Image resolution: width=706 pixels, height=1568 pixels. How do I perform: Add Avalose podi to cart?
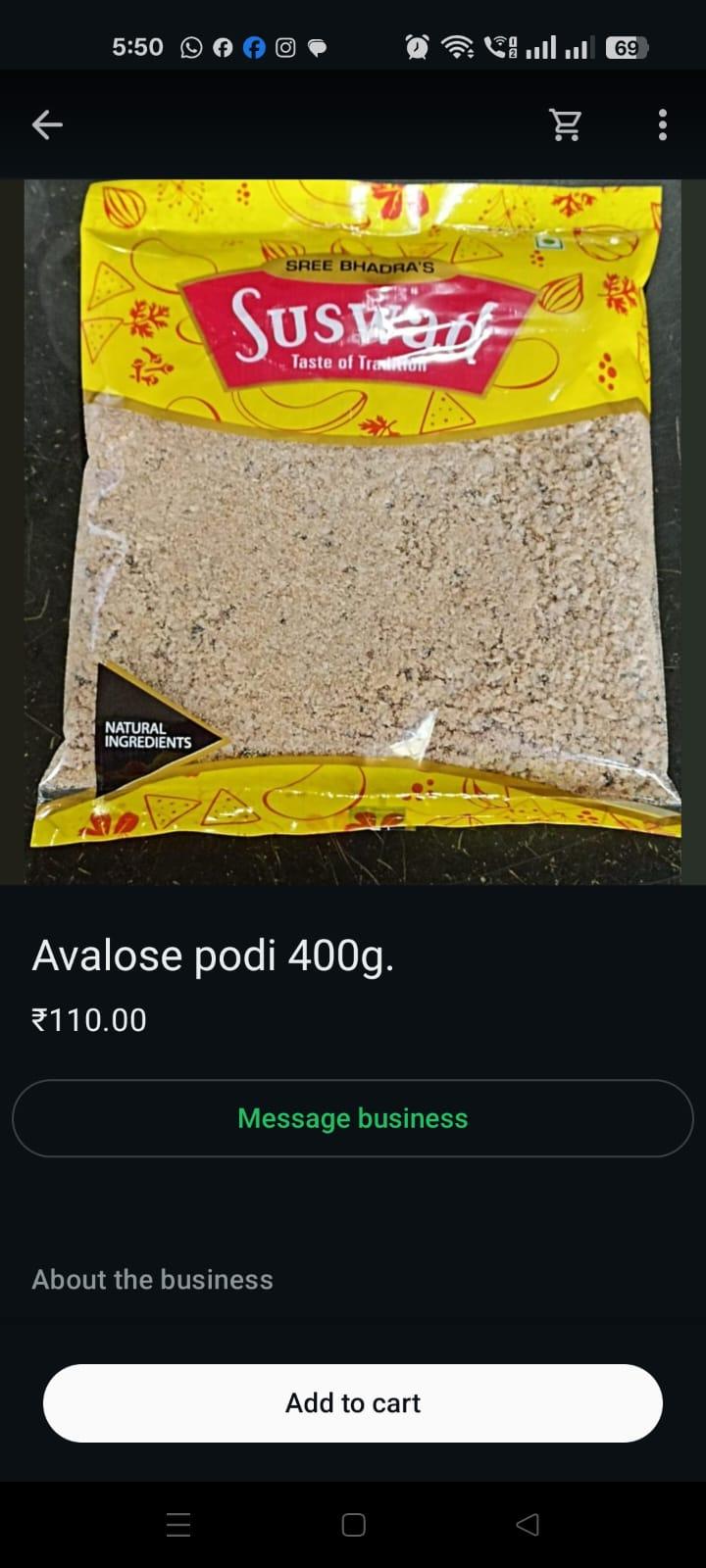click(x=353, y=1402)
